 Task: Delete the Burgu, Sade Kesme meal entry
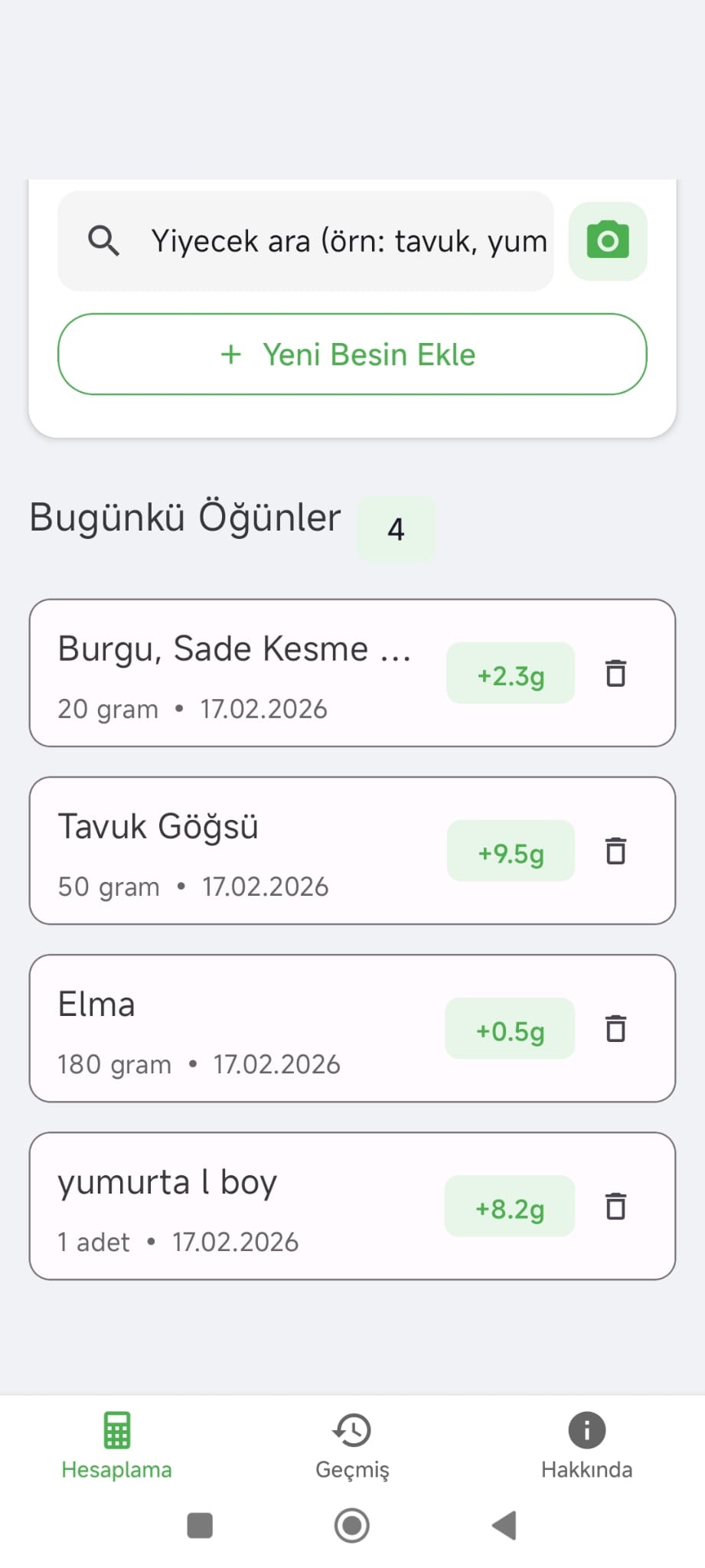click(x=615, y=673)
